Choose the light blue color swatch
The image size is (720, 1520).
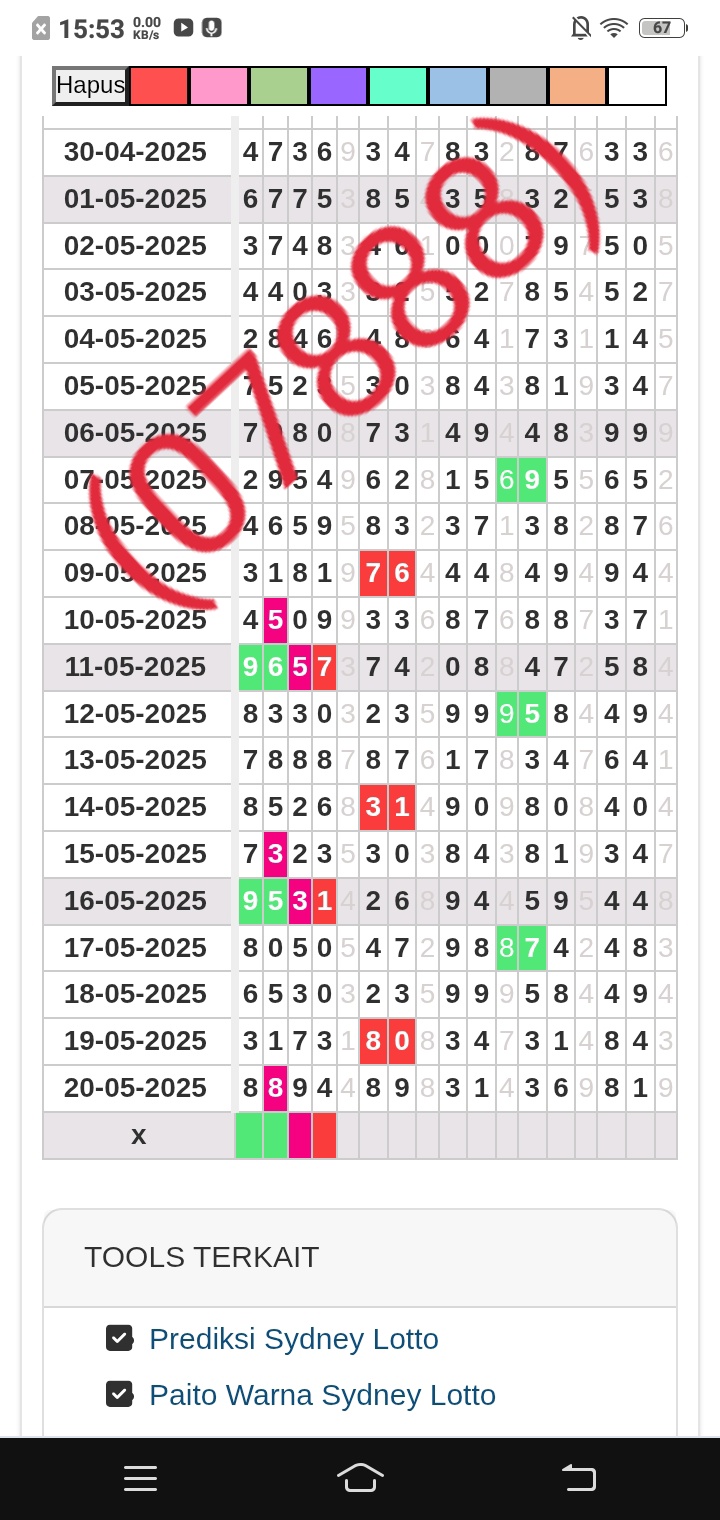(458, 86)
